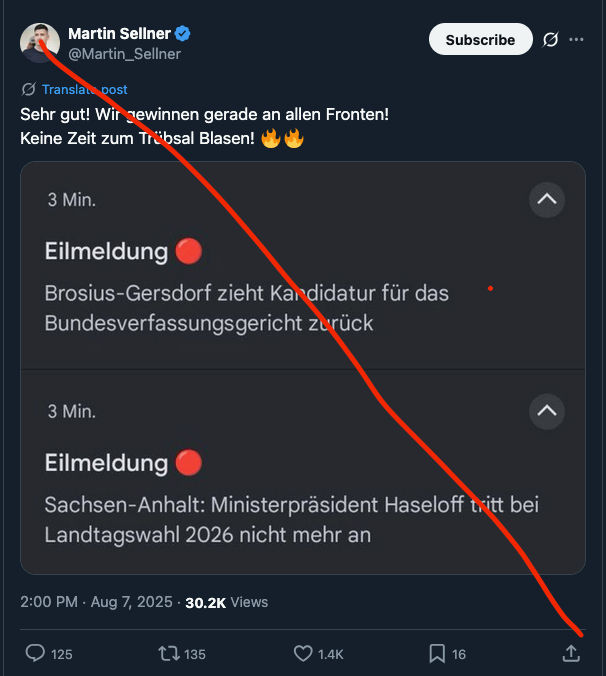Reply to this post
The width and height of the screenshot is (606, 676).
pos(36,653)
